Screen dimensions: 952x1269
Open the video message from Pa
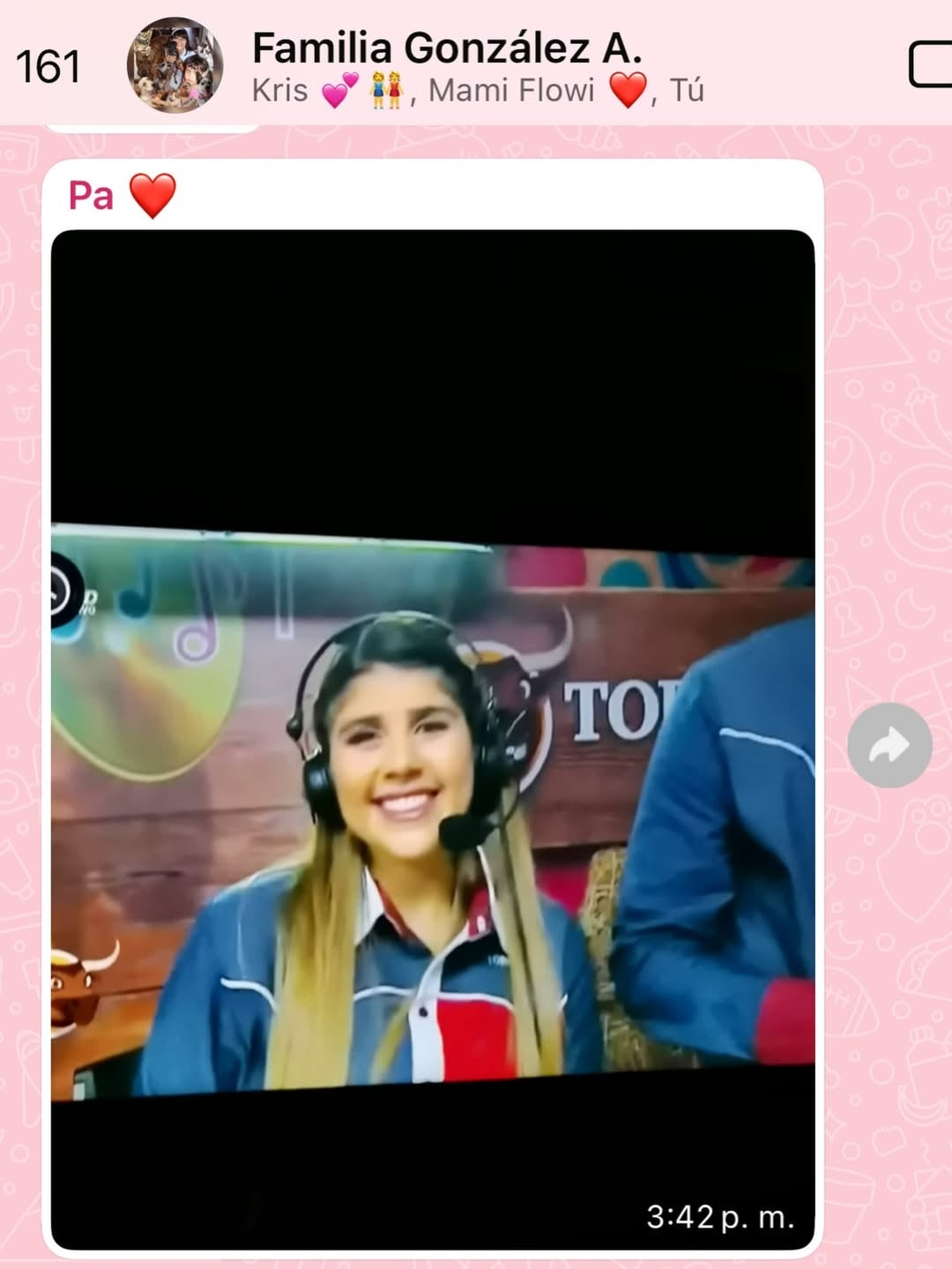tap(432, 739)
